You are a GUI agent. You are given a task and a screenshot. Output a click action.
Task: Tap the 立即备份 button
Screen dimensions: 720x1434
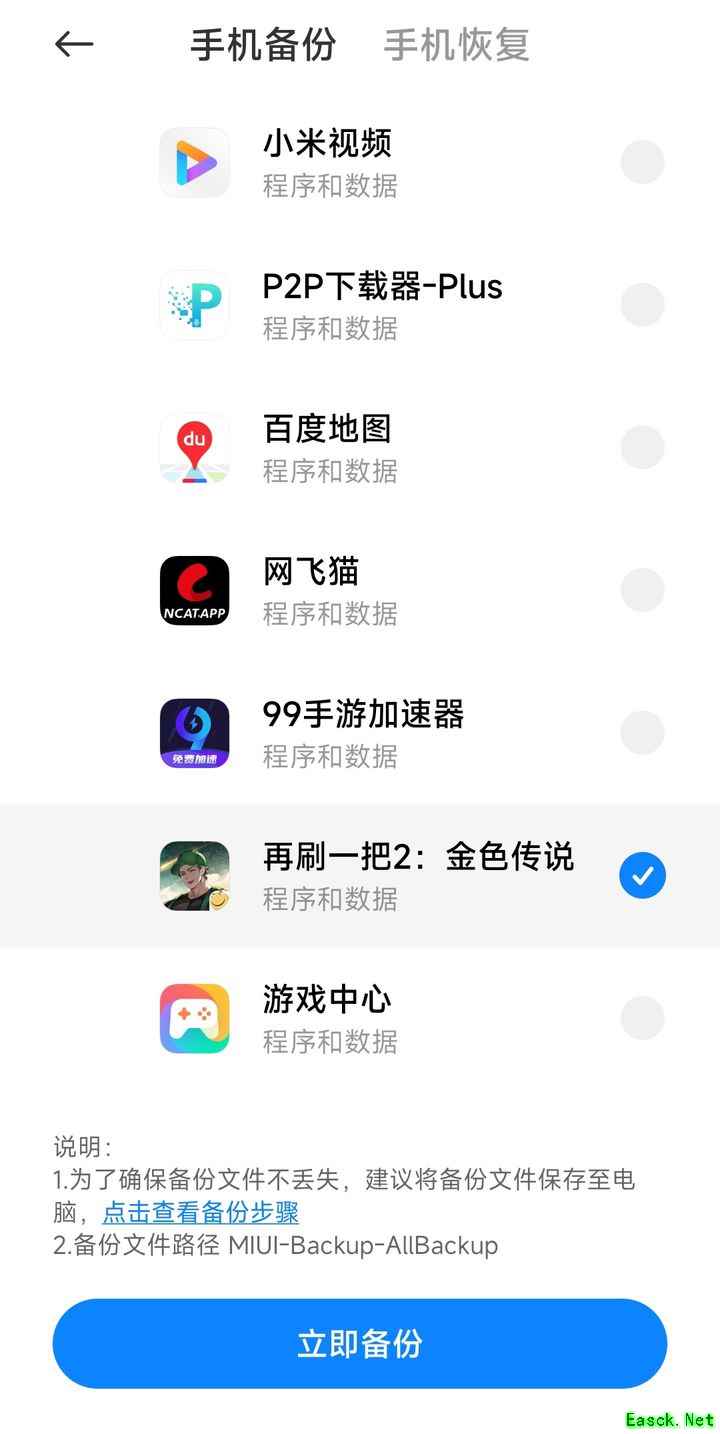tap(360, 1343)
